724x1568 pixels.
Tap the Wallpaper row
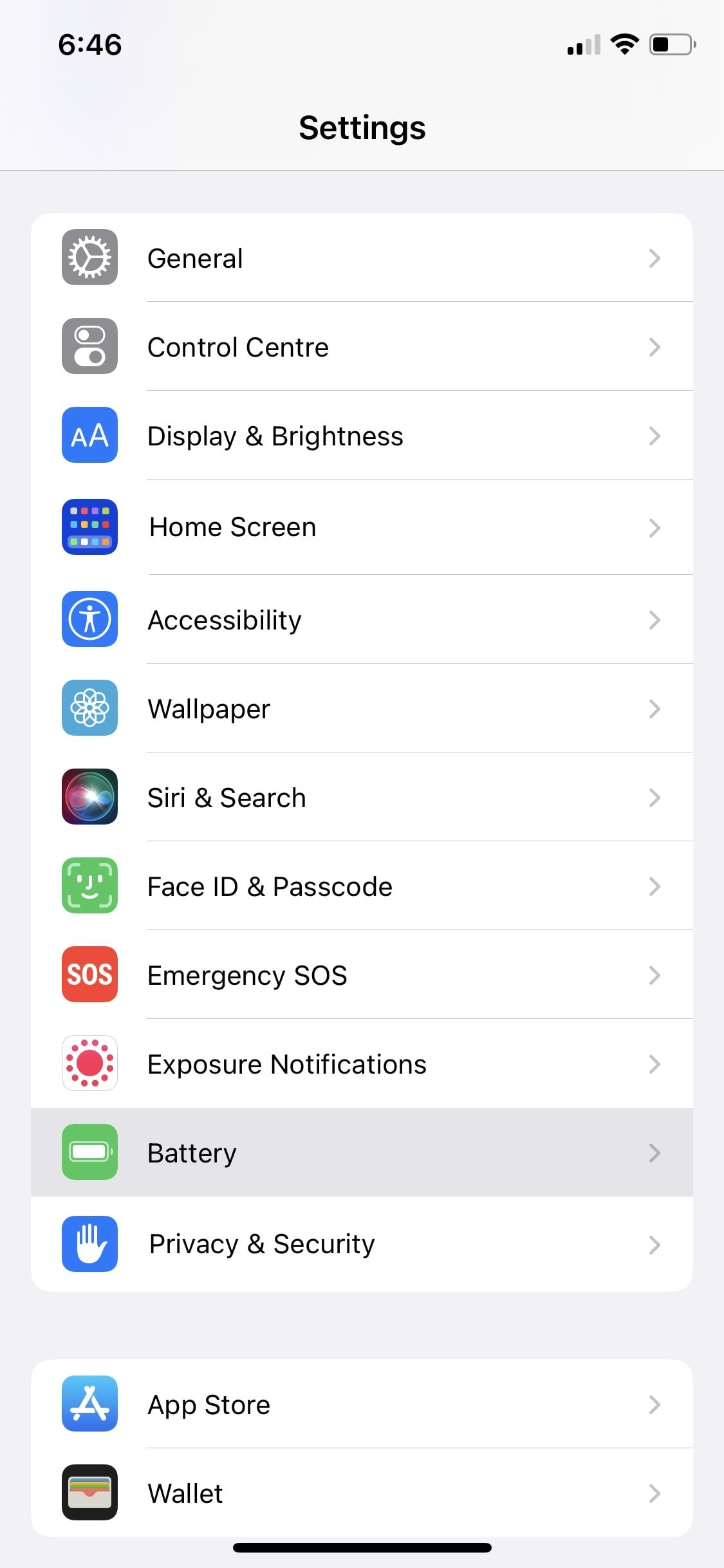click(362, 708)
